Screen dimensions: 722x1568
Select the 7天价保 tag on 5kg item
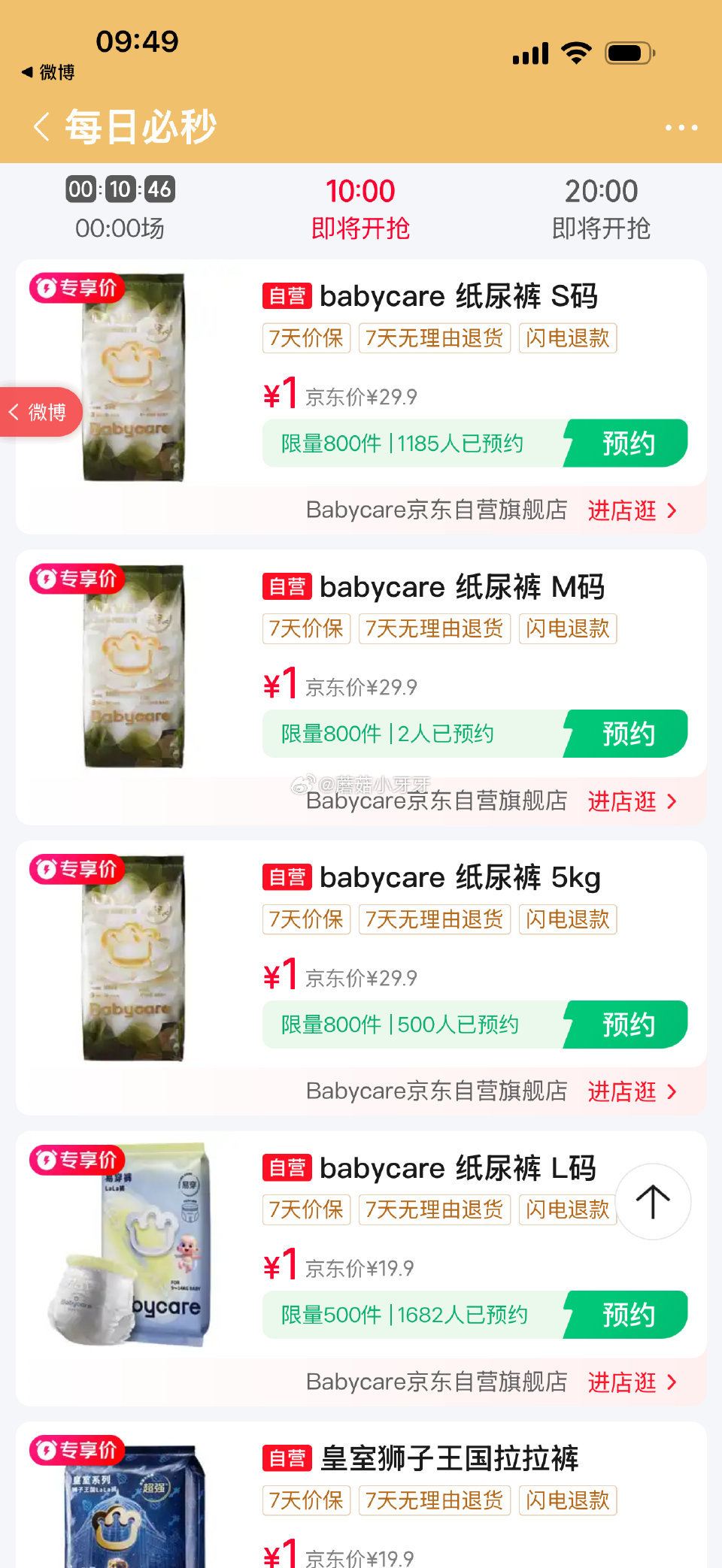(x=305, y=919)
